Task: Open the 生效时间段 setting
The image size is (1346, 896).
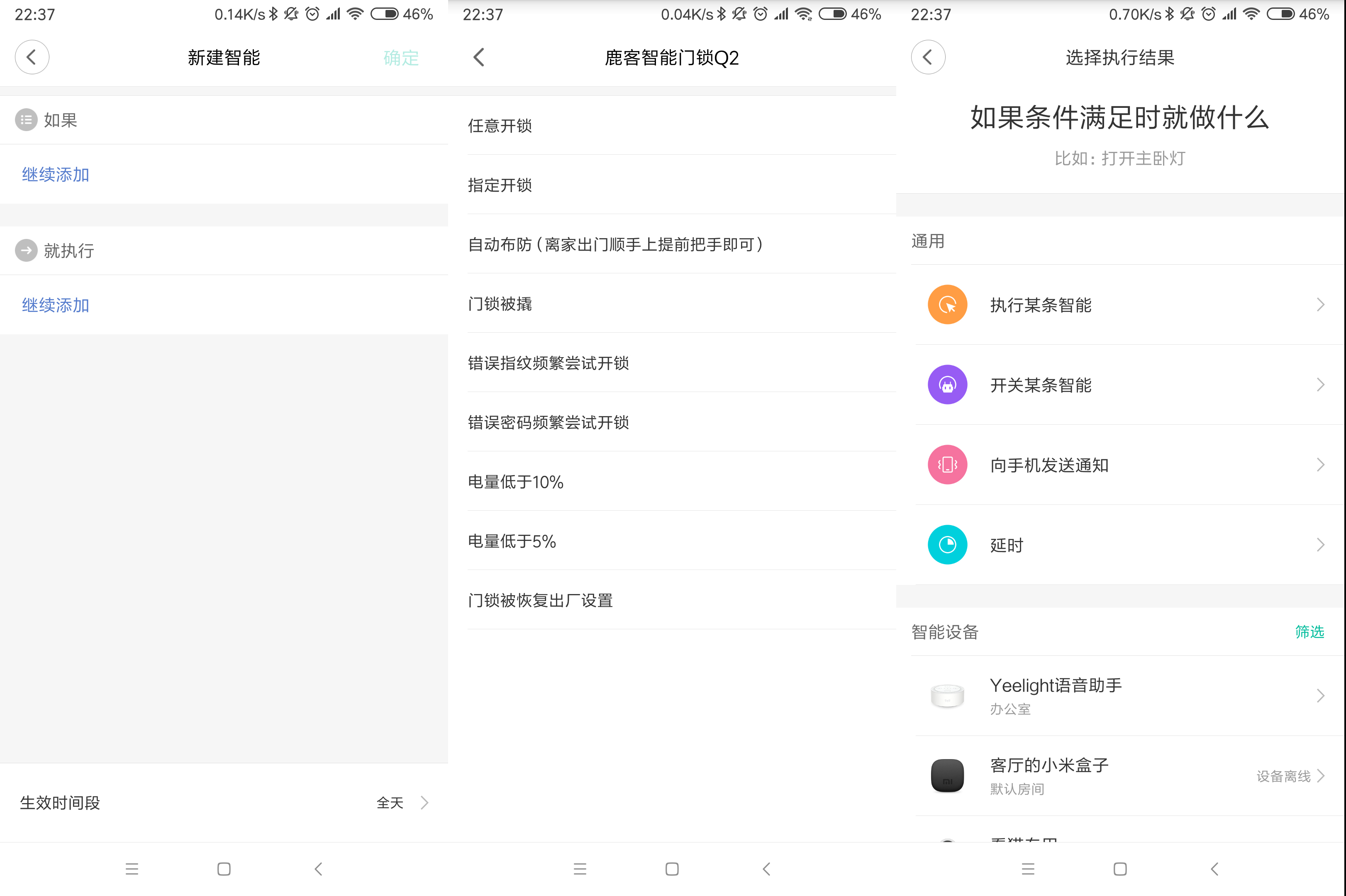Action: (x=224, y=803)
